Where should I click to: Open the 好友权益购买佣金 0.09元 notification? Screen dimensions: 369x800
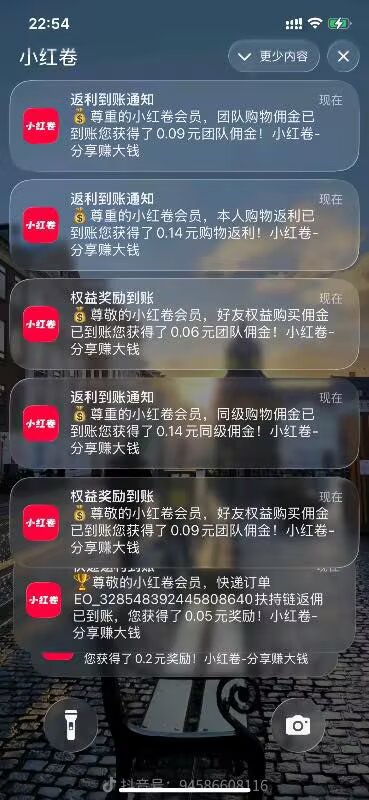click(184, 522)
